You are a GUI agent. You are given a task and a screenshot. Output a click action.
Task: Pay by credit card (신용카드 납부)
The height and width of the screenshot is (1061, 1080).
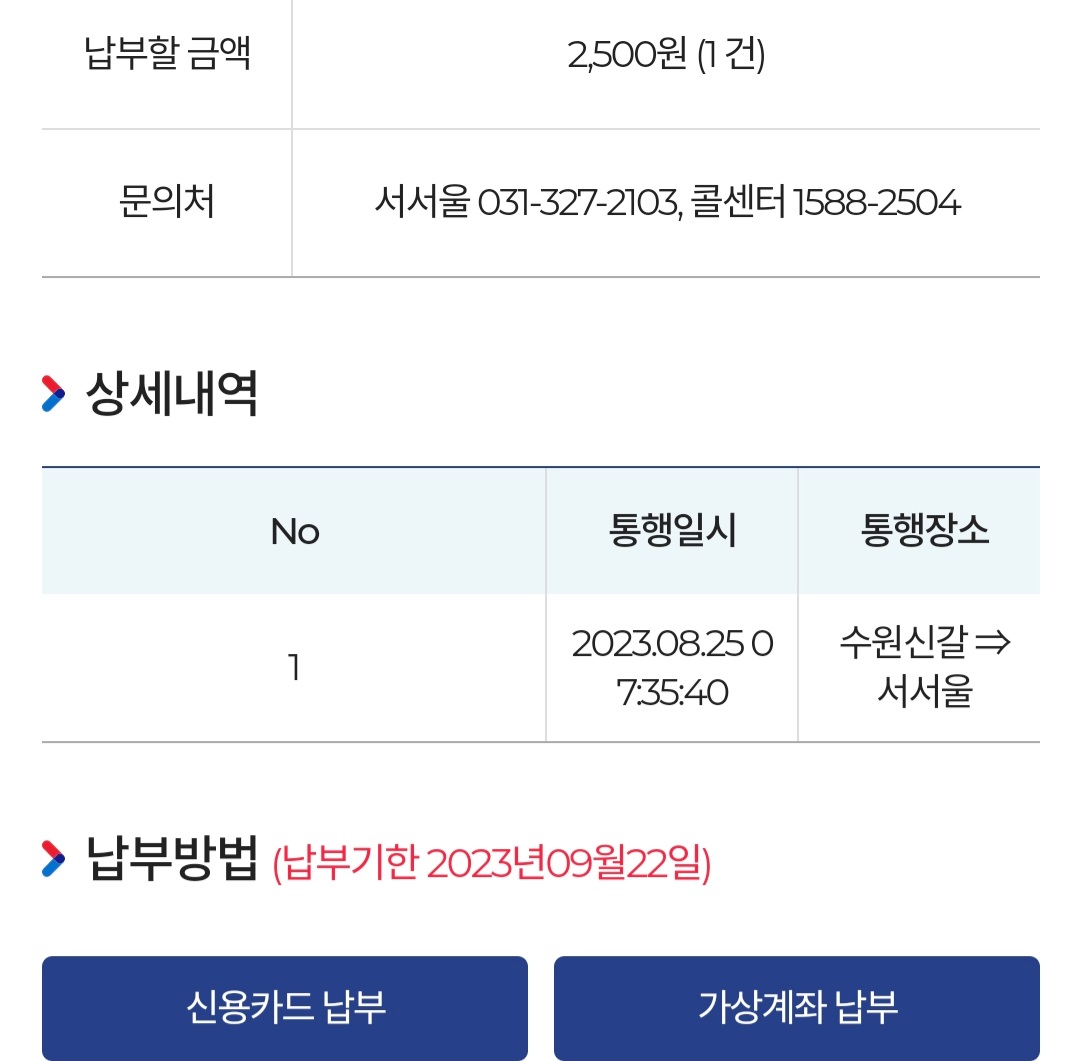pyautogui.click(x=284, y=1007)
